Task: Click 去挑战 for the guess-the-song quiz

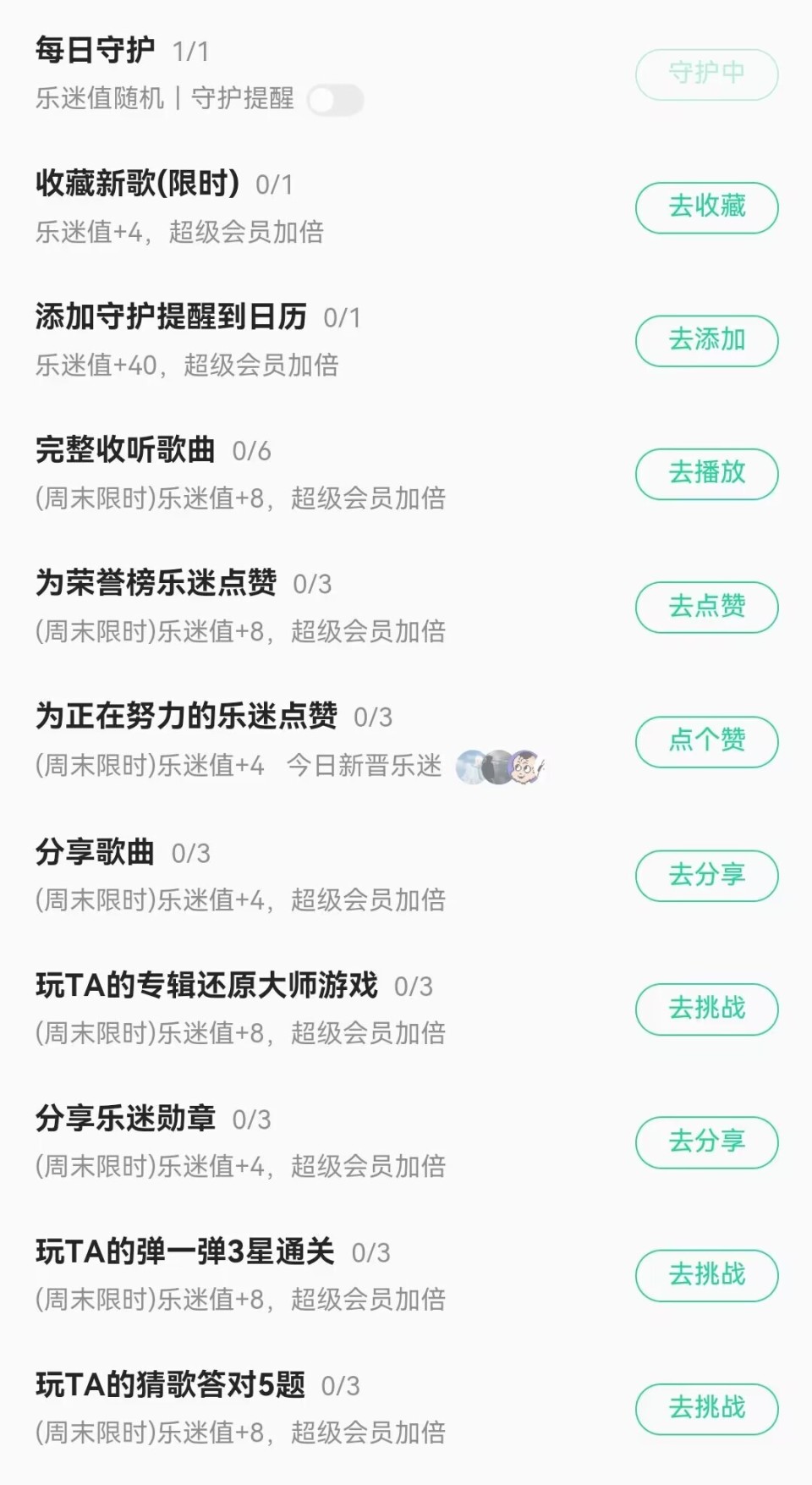Action: pyautogui.click(x=707, y=1410)
